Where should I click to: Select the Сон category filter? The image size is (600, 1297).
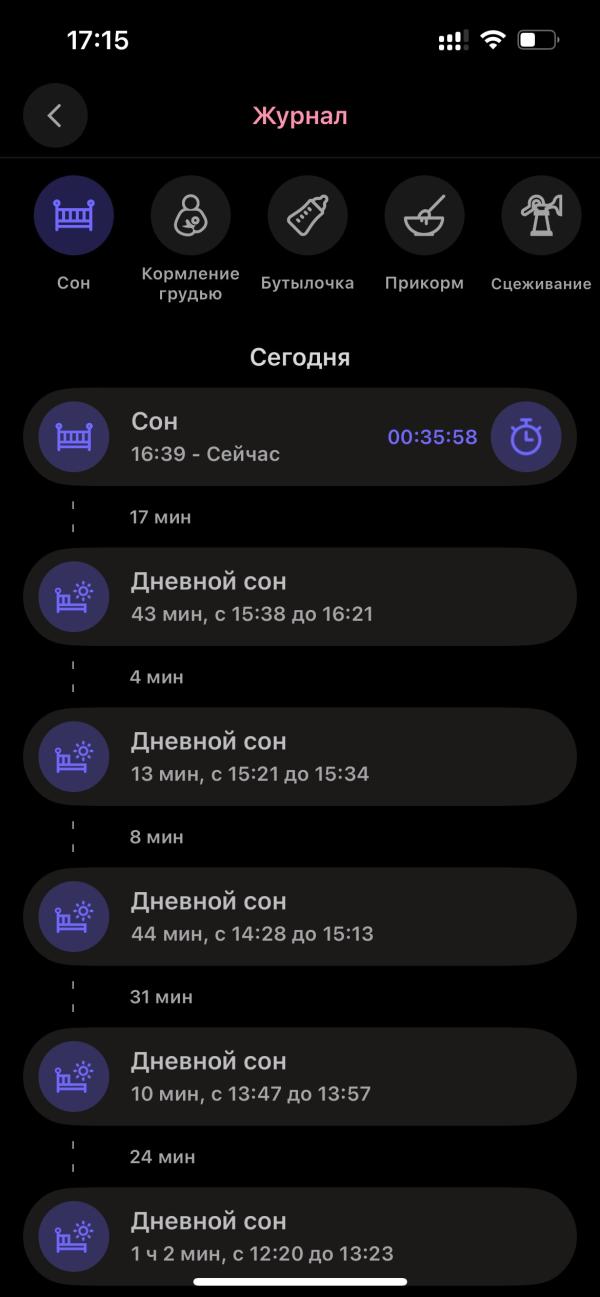pyautogui.click(x=73, y=216)
